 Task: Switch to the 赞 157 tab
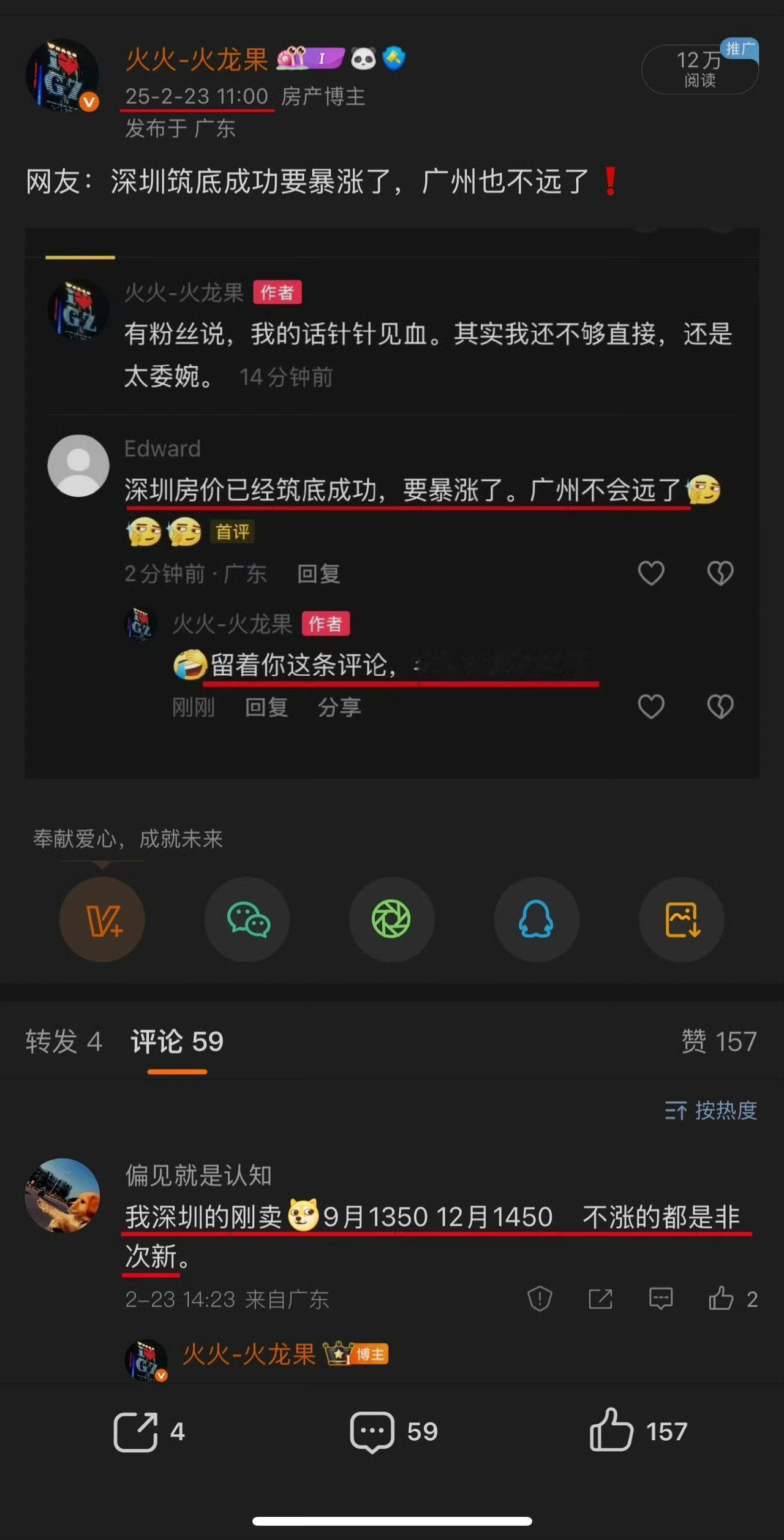click(x=720, y=1041)
